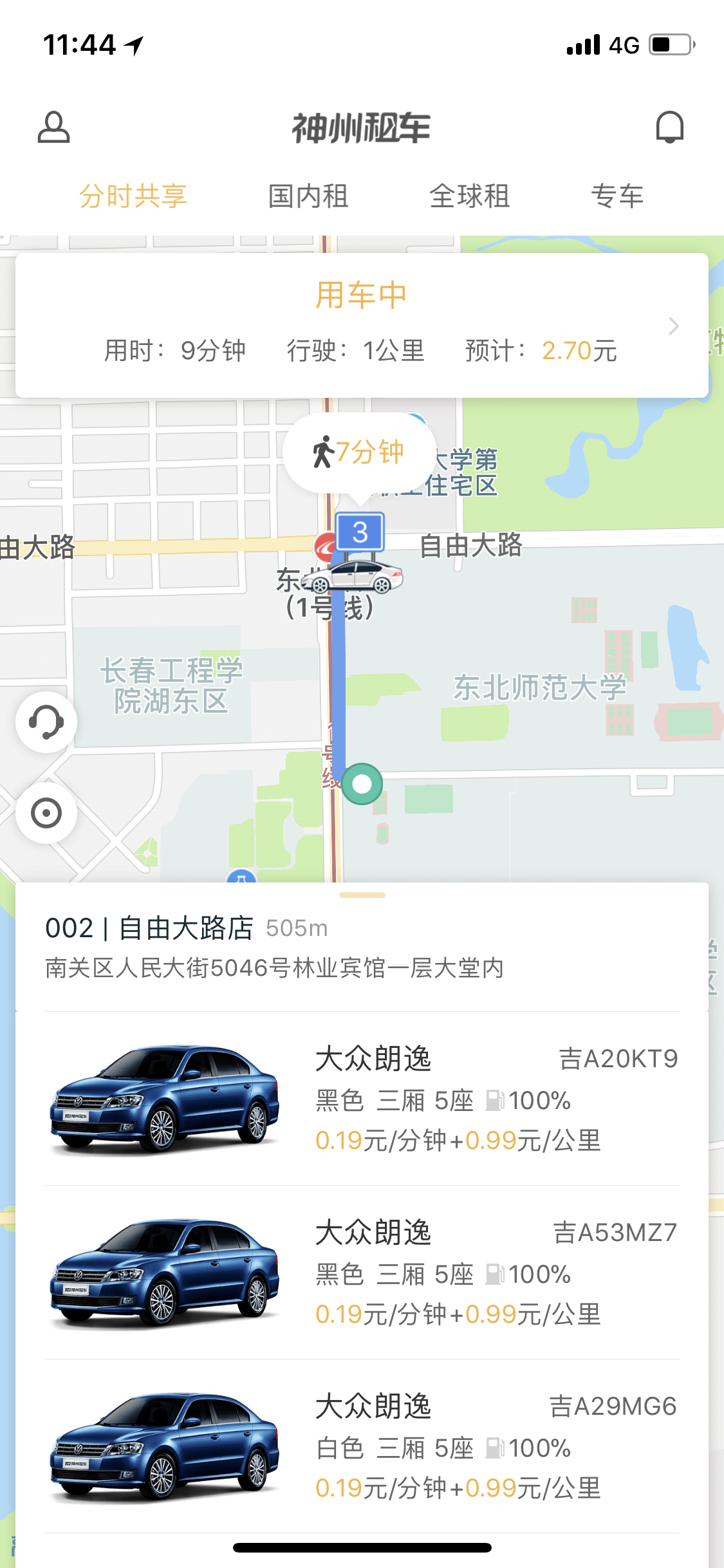Open the notifications bell
Image resolution: width=724 pixels, height=1568 pixels.
(x=669, y=127)
